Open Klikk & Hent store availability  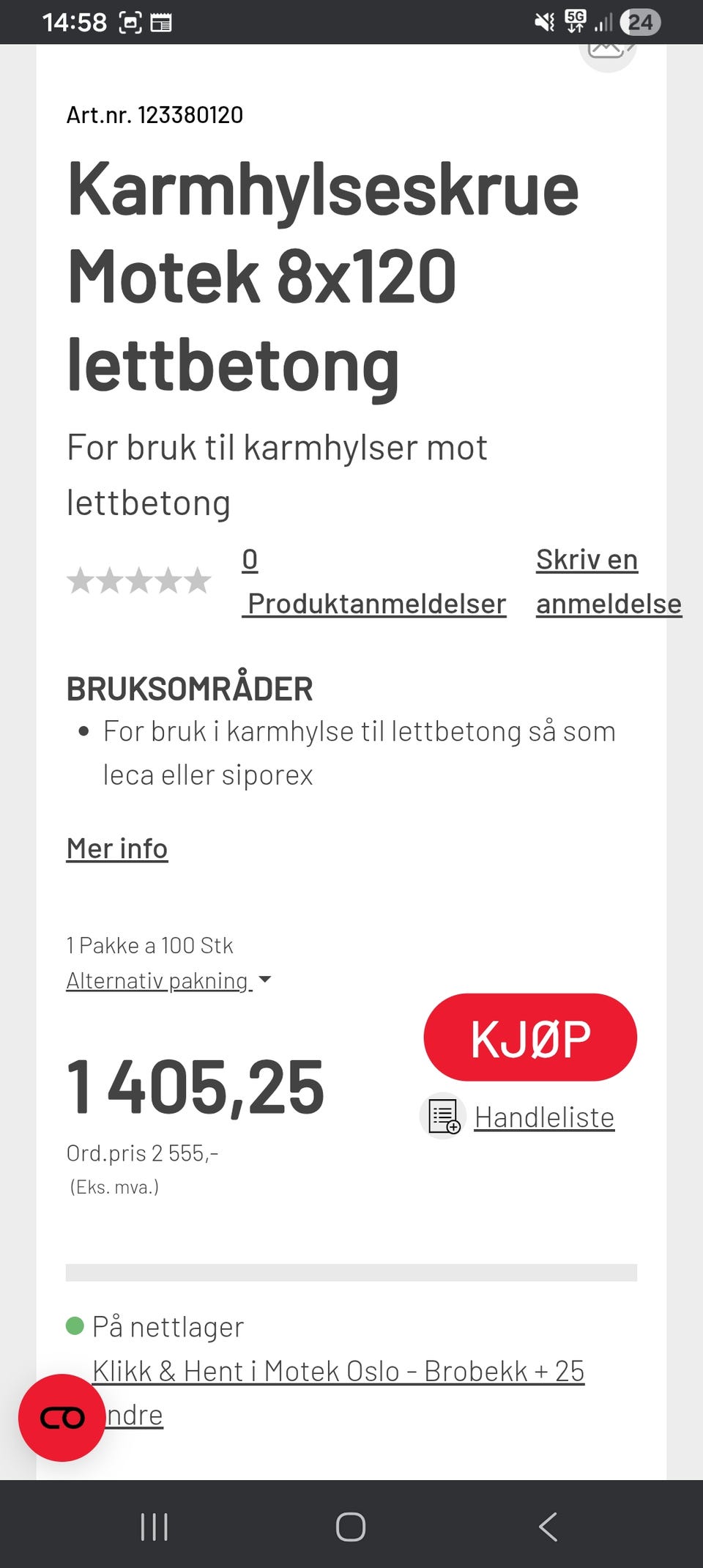pos(338,1371)
